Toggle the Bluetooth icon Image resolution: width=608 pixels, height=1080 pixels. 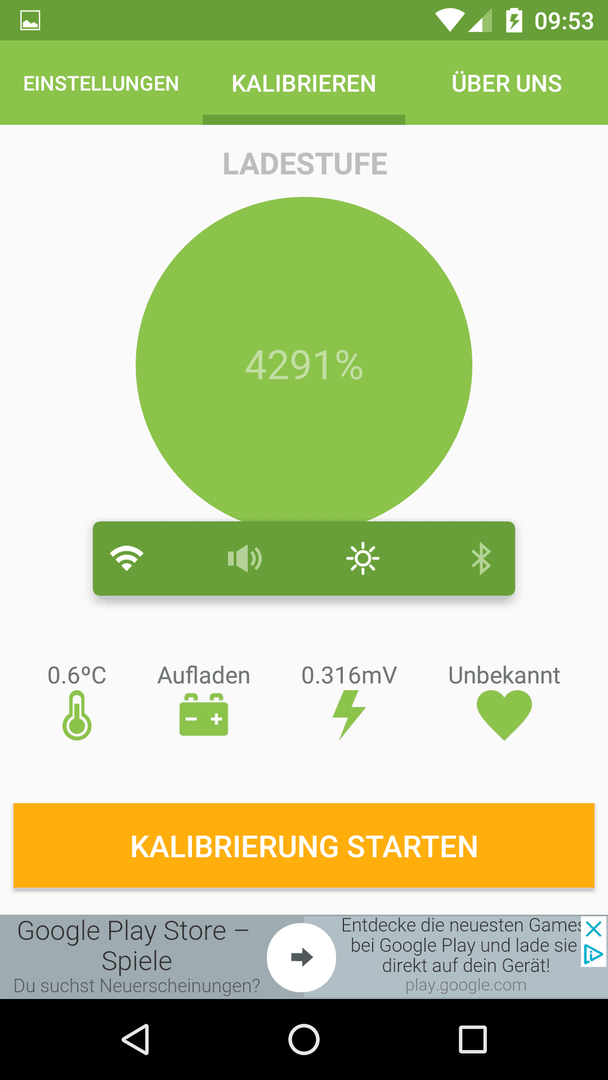pos(481,558)
